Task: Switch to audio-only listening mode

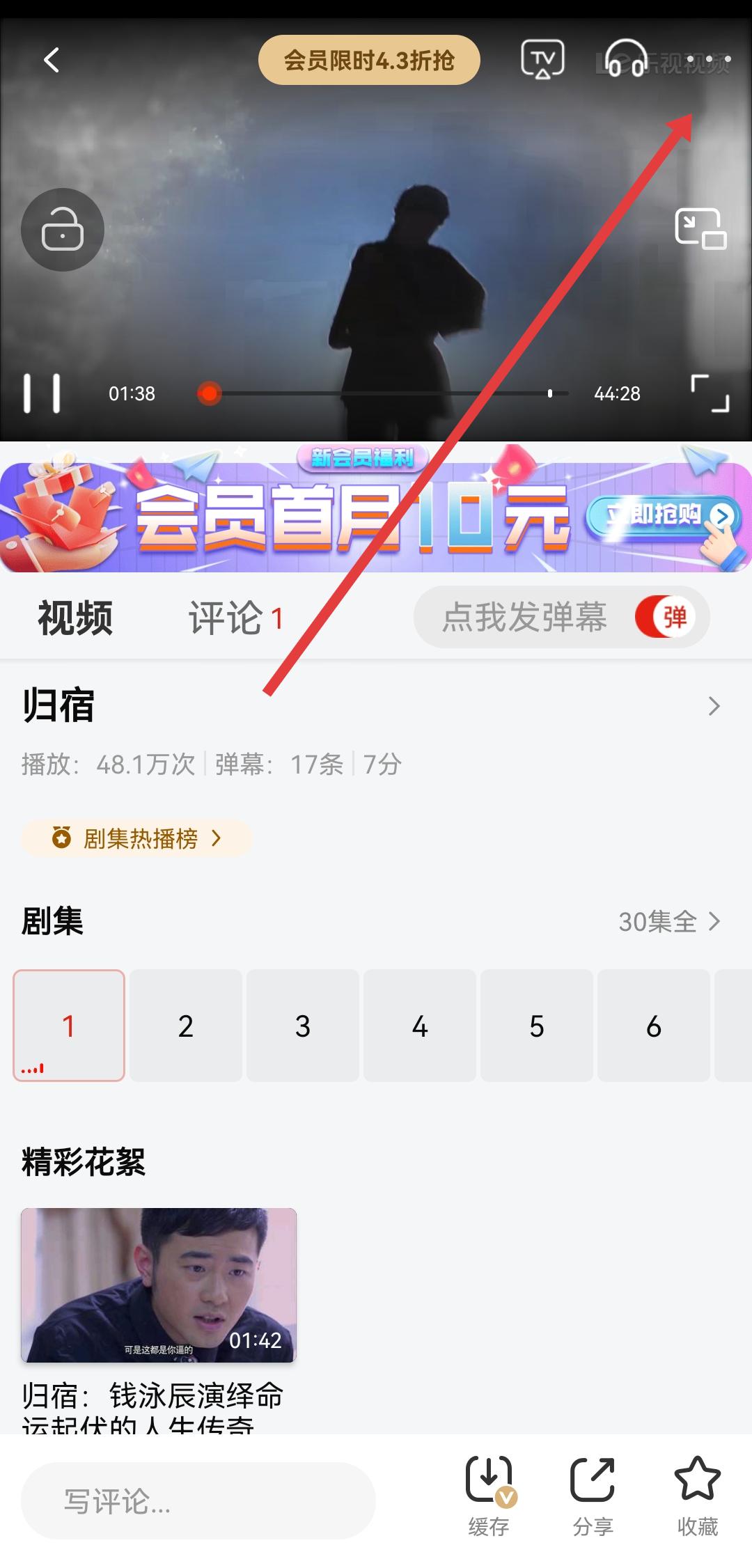Action: coord(626,59)
